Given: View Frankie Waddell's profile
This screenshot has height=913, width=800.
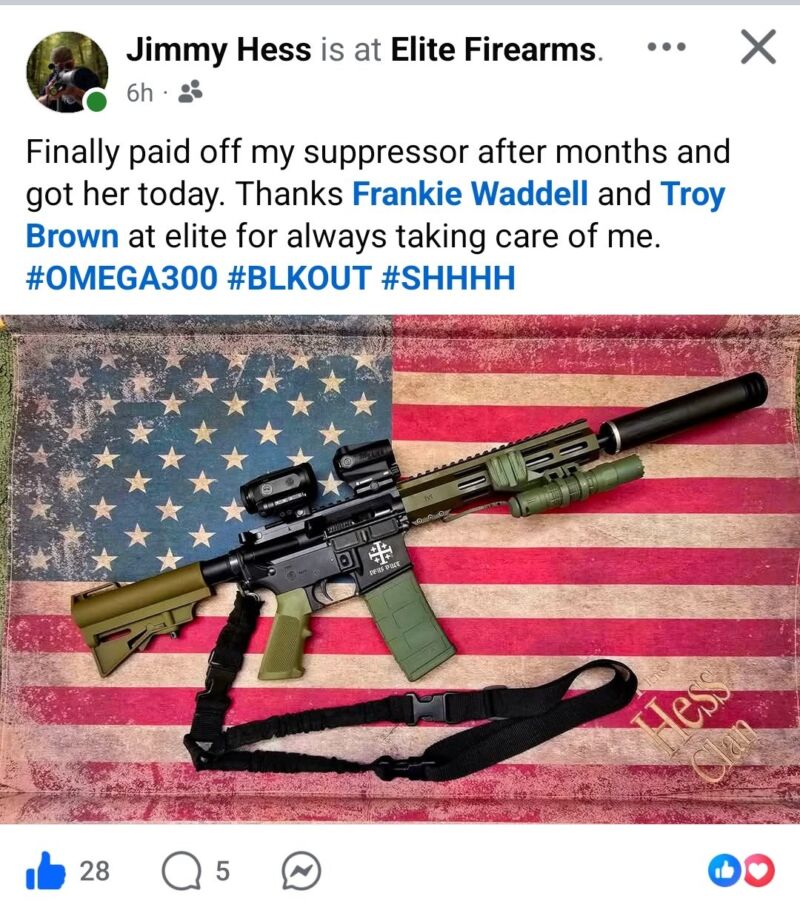Looking at the screenshot, I should [470, 194].
